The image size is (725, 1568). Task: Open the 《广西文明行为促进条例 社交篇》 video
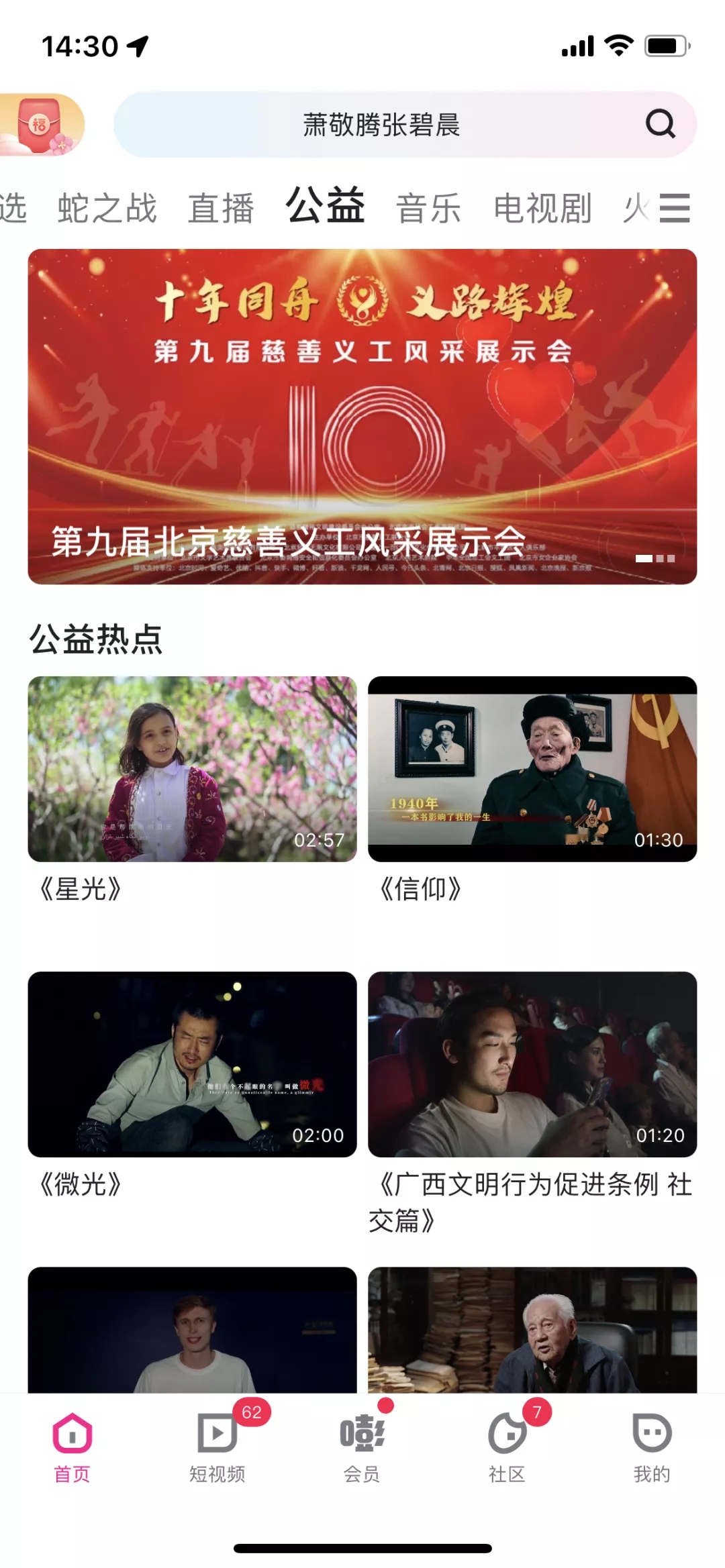coord(532,1064)
